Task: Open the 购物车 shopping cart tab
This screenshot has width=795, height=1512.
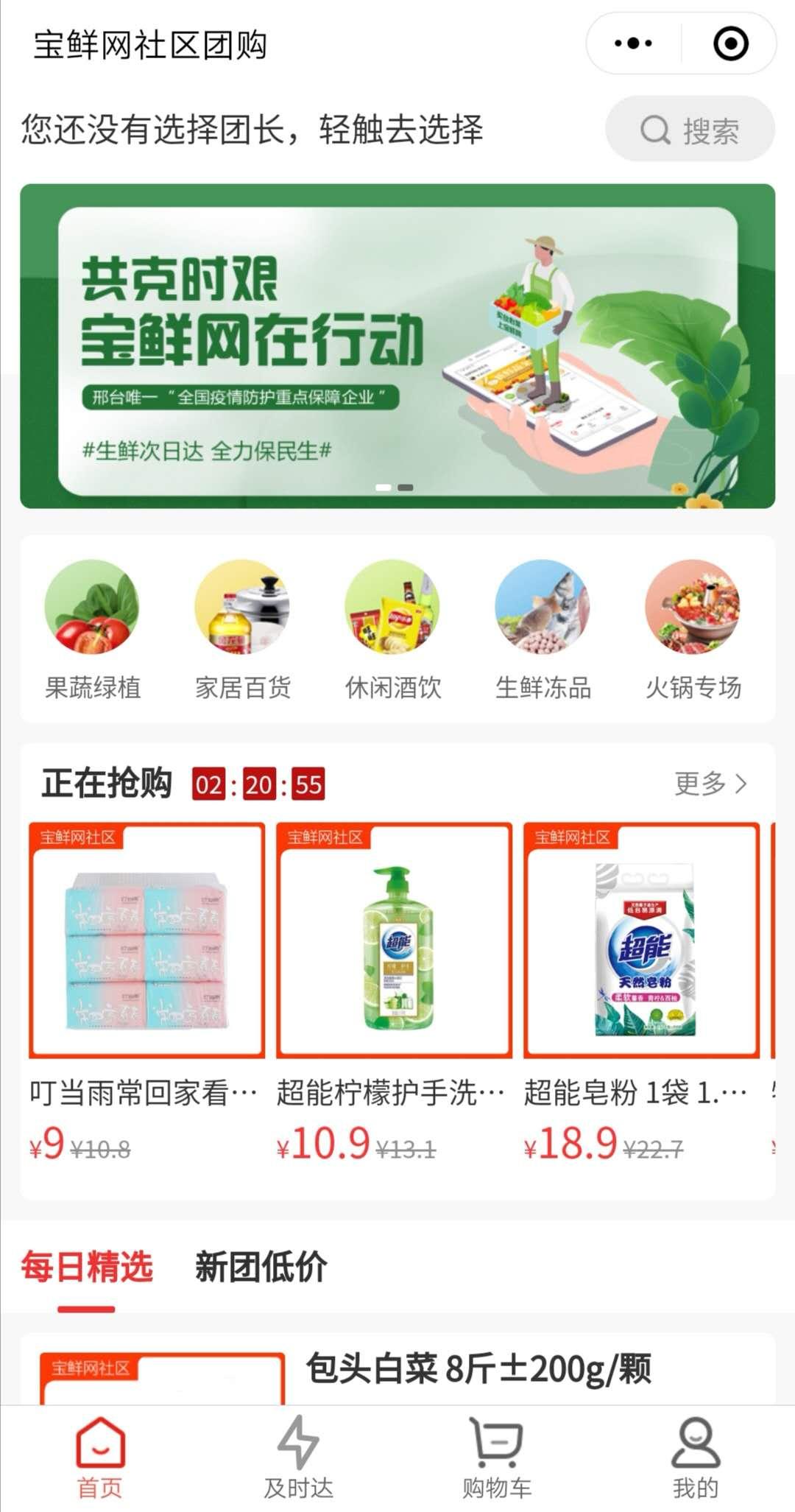Action: 497,1458
